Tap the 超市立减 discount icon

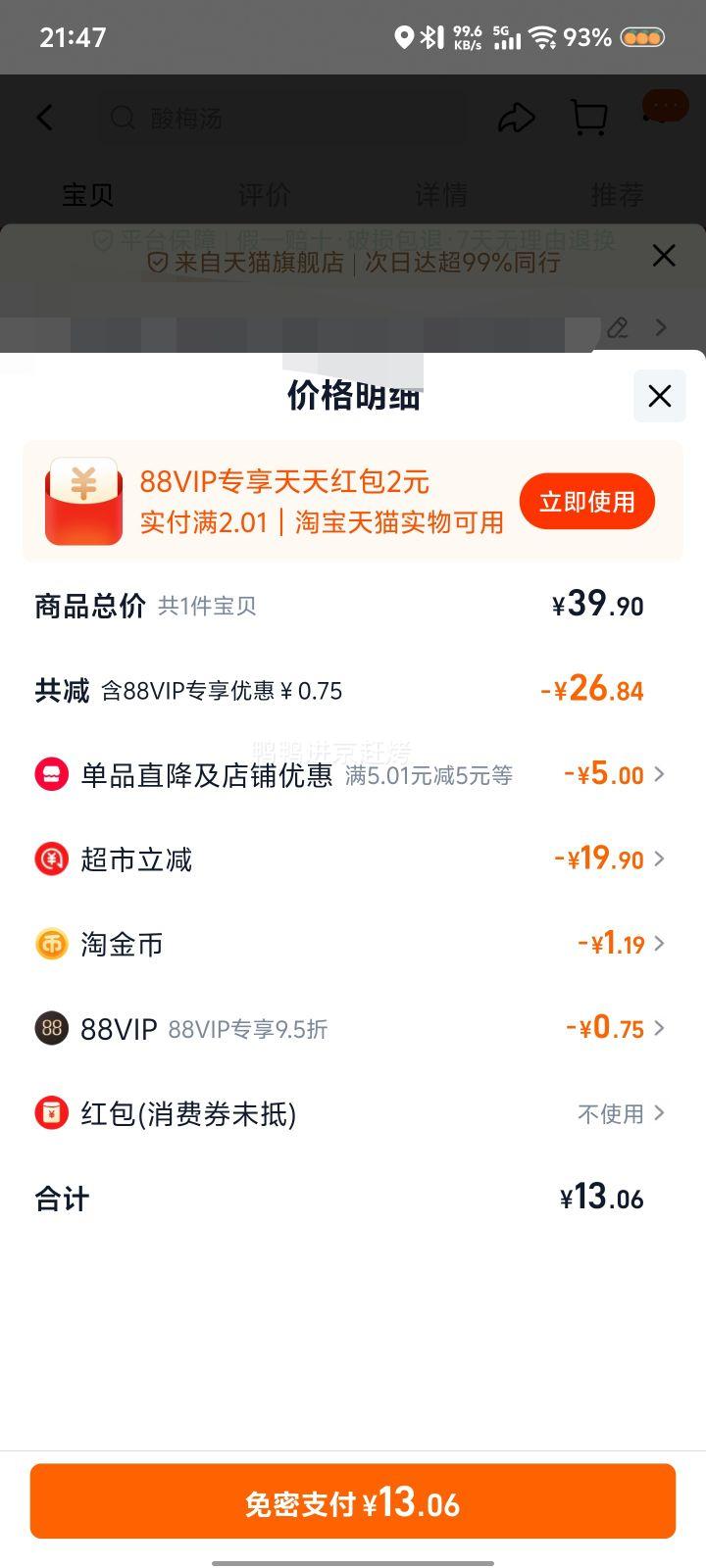pyautogui.click(x=50, y=859)
